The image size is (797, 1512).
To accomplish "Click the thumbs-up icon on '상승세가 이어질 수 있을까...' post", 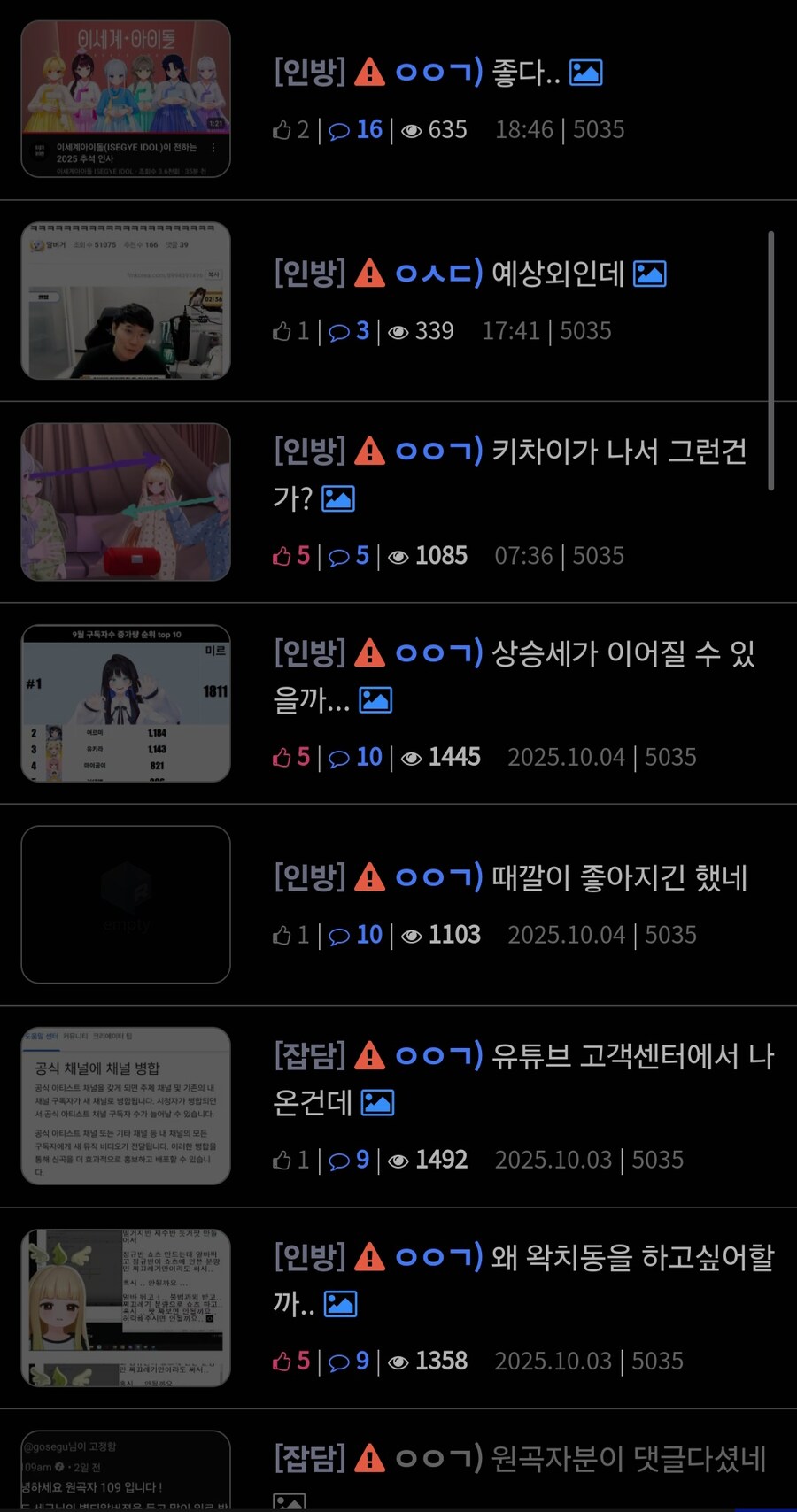I will coord(283,757).
